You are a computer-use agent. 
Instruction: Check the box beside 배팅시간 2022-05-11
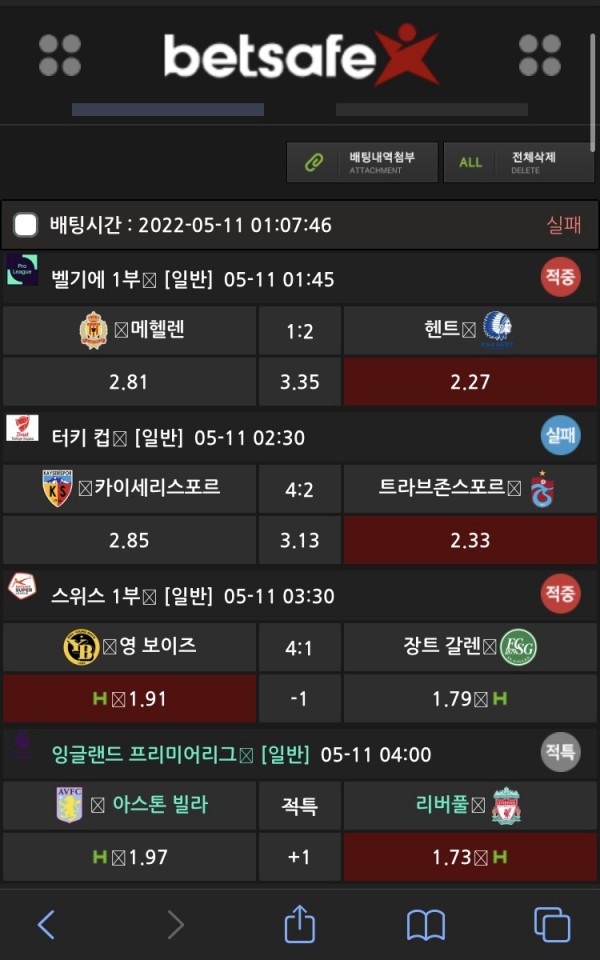tap(26, 225)
